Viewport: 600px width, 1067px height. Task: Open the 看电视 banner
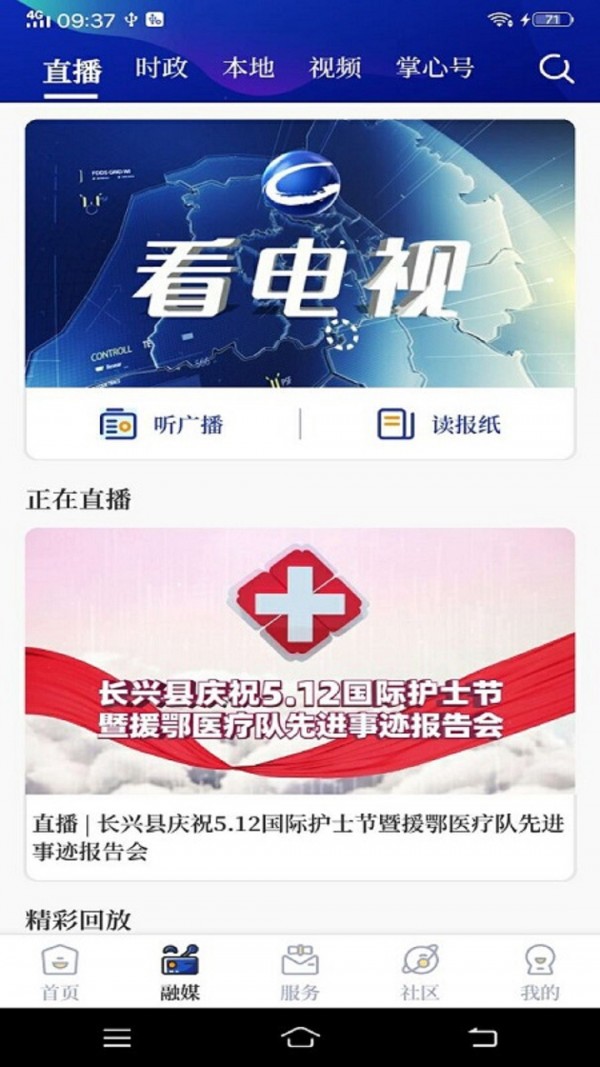(300, 254)
